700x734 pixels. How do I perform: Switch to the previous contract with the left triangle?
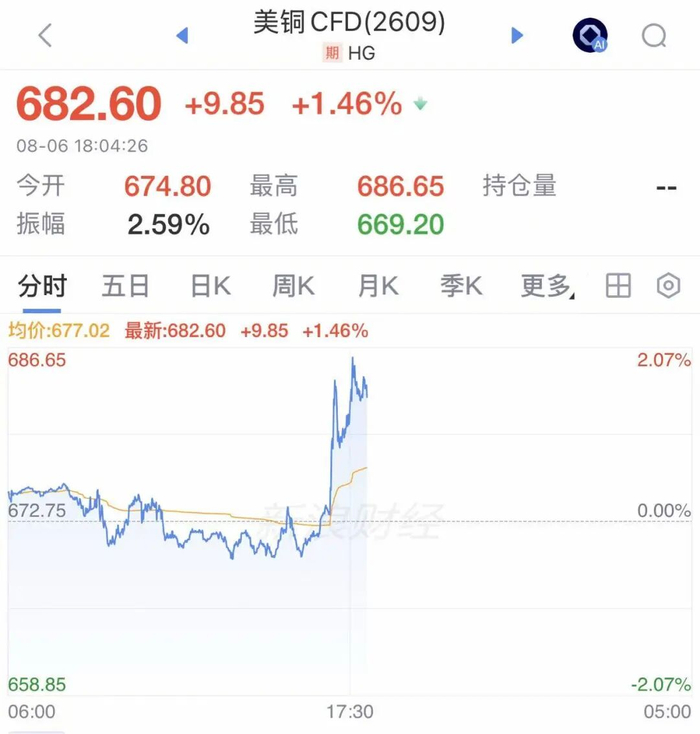pyautogui.click(x=182, y=35)
